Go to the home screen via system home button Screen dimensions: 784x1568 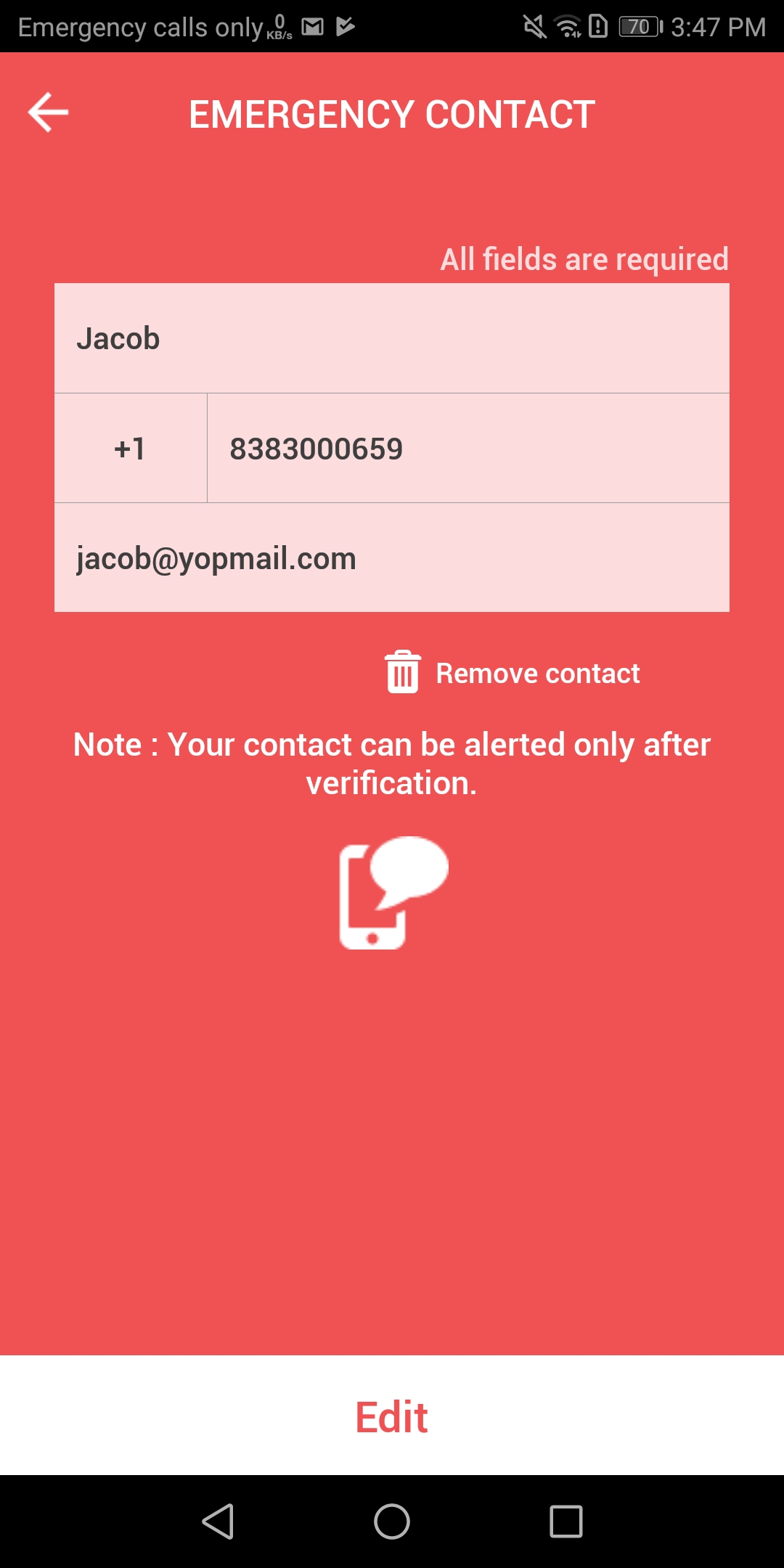click(x=392, y=1522)
